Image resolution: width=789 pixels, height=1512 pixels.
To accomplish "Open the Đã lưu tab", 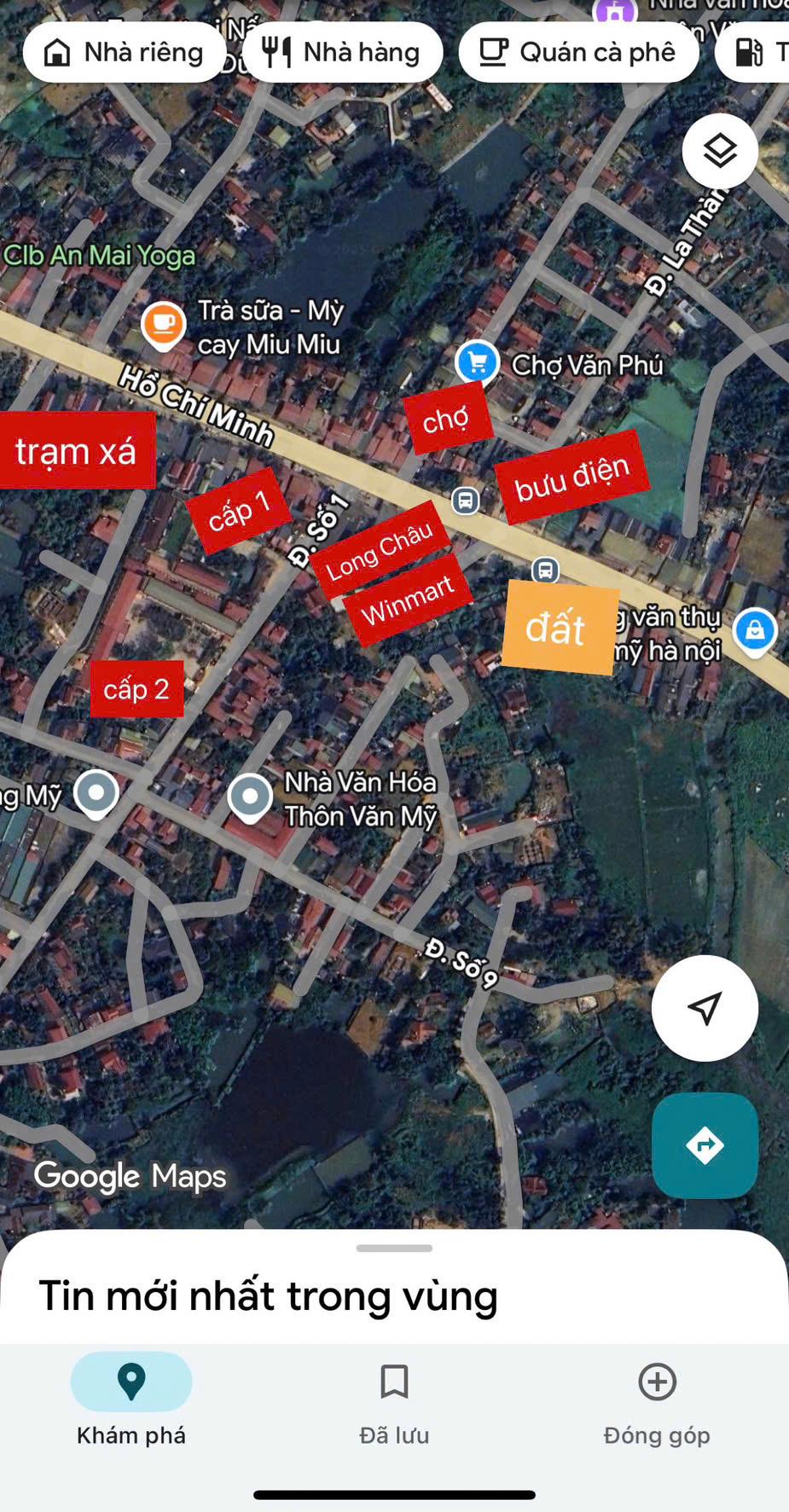I will click(x=394, y=1399).
